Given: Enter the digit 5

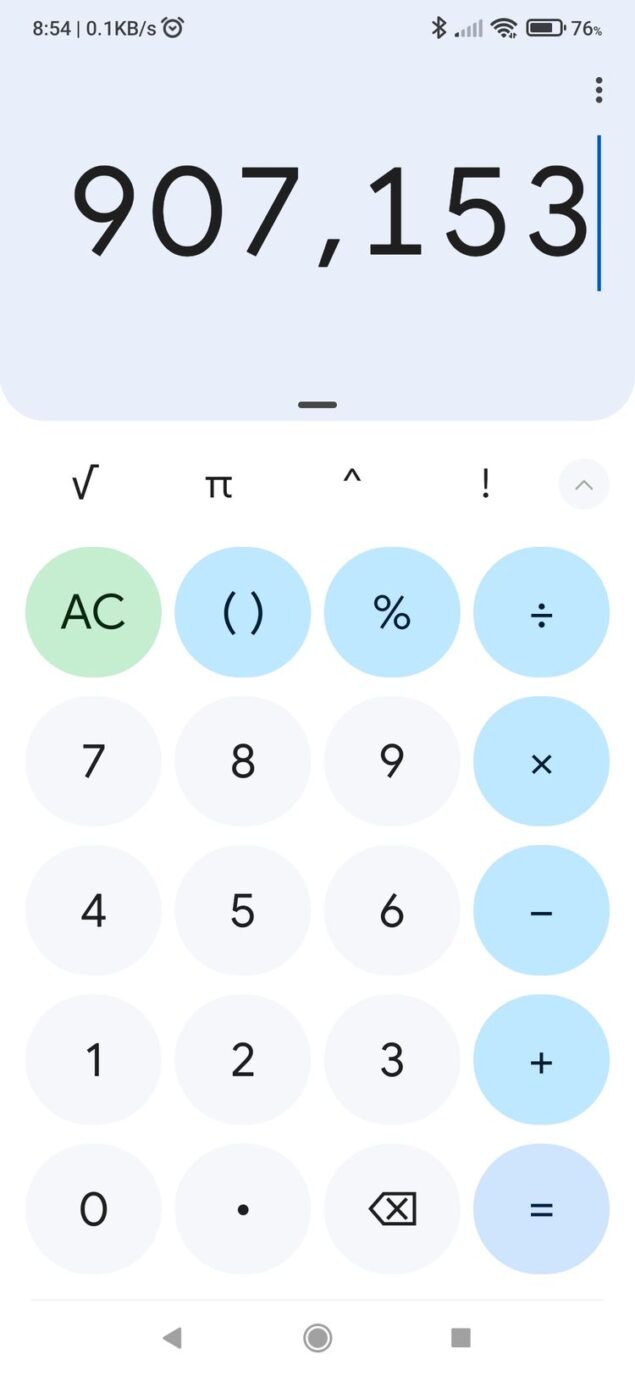Looking at the screenshot, I should [x=242, y=911].
